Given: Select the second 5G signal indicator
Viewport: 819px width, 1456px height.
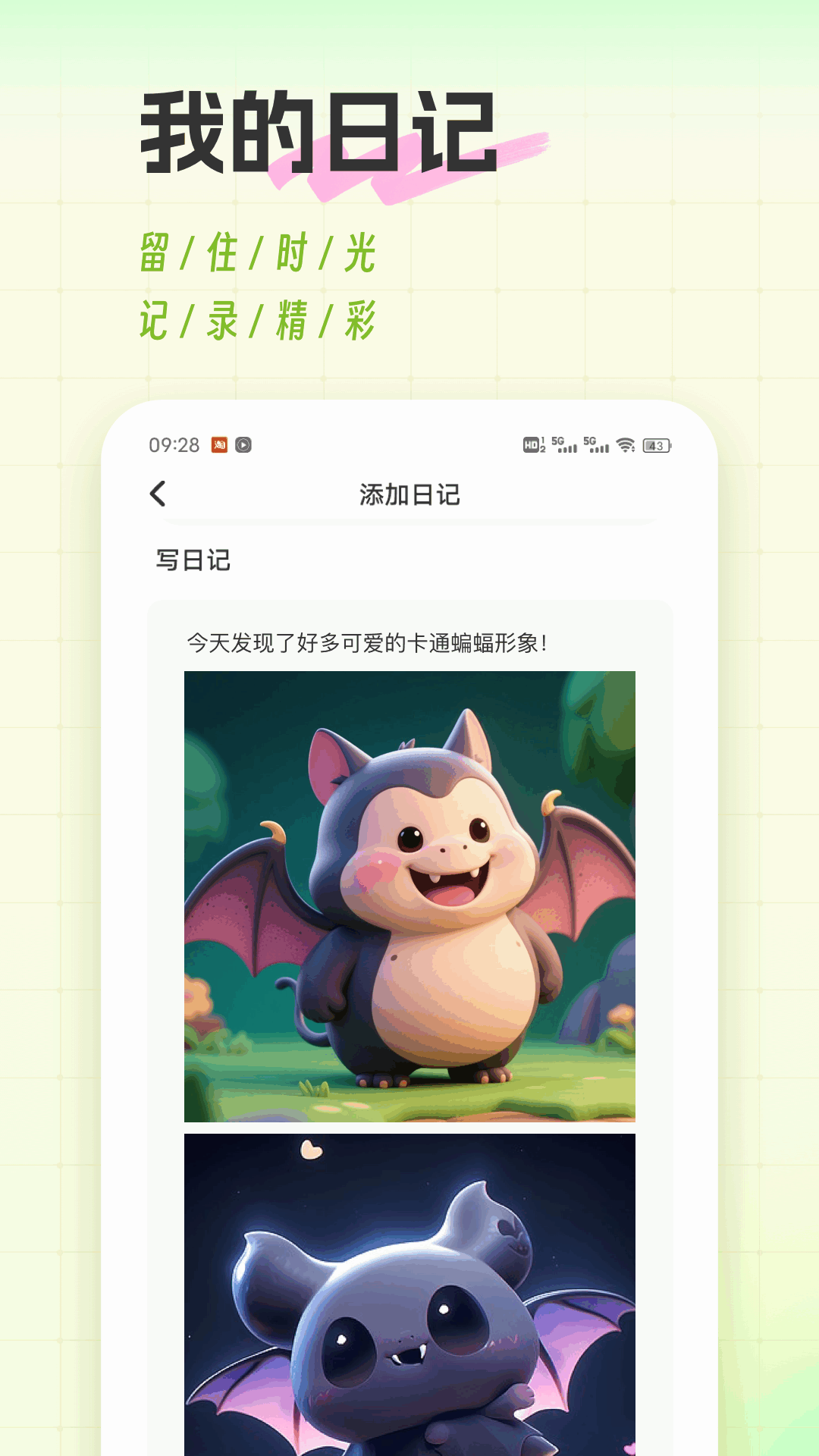Looking at the screenshot, I should pyautogui.click(x=596, y=444).
